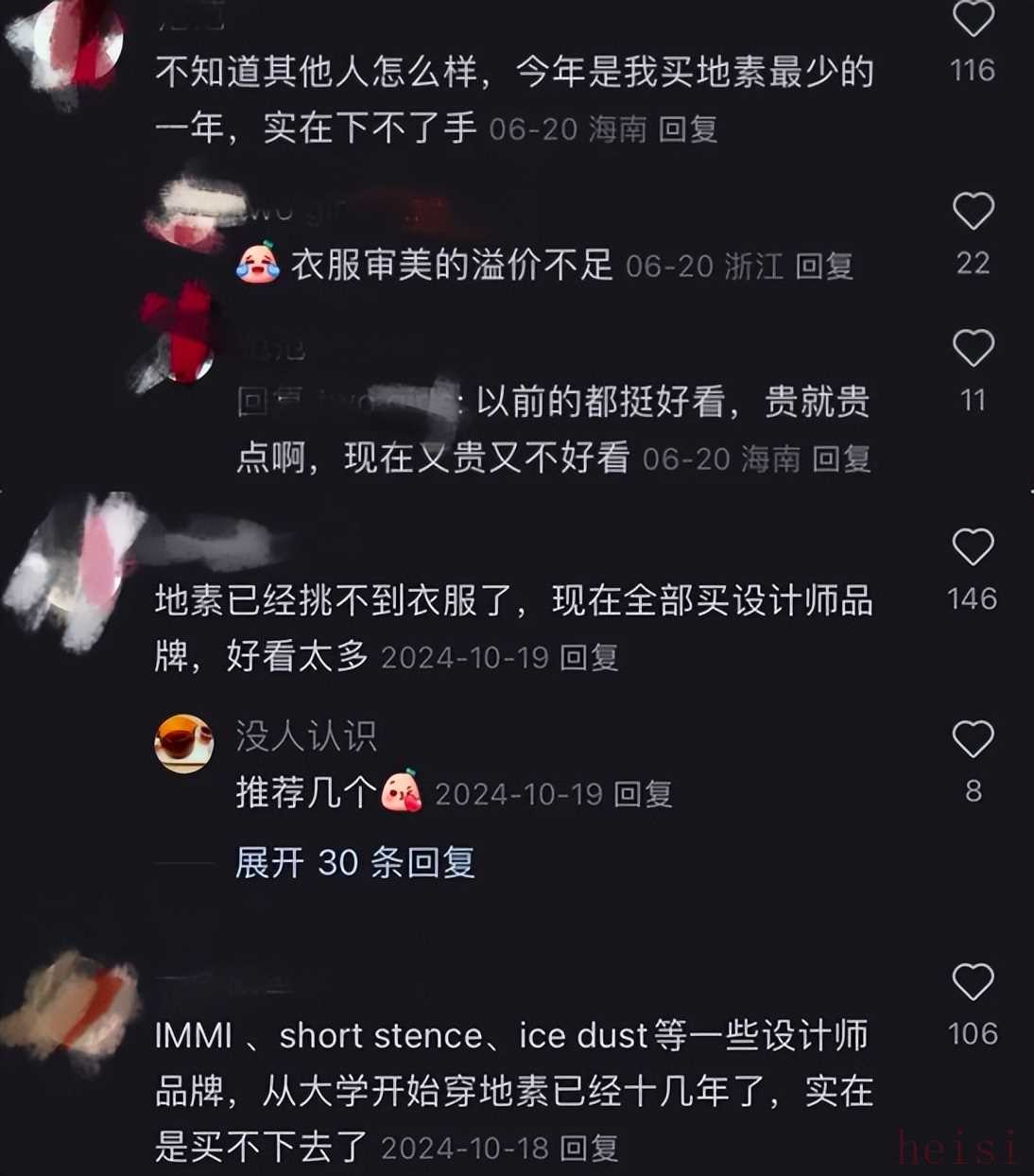Open 没人认识's profile avatar
This screenshot has width=1034, height=1176.
click(x=183, y=744)
